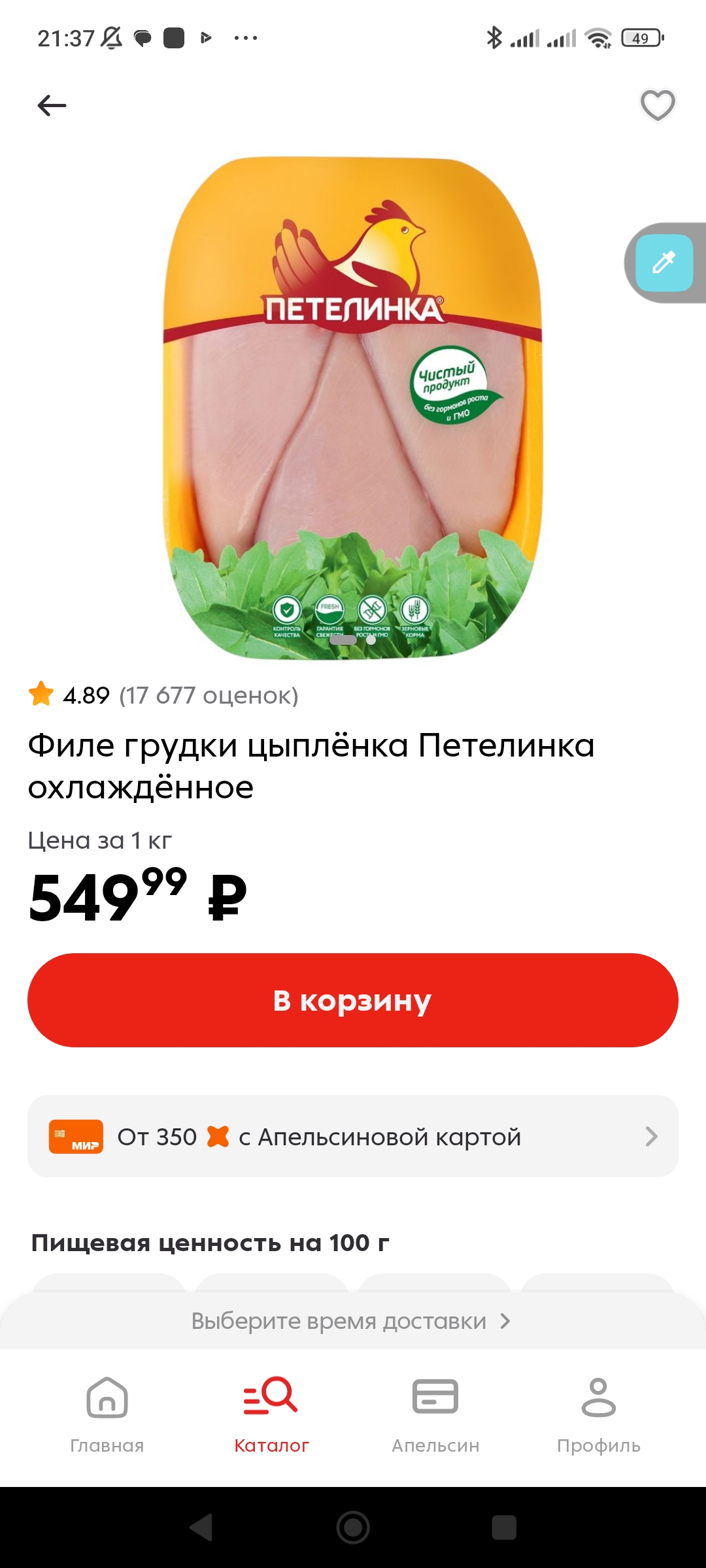This screenshot has height=1568, width=706.
Task: Go back using the top arrow
Action: point(52,105)
